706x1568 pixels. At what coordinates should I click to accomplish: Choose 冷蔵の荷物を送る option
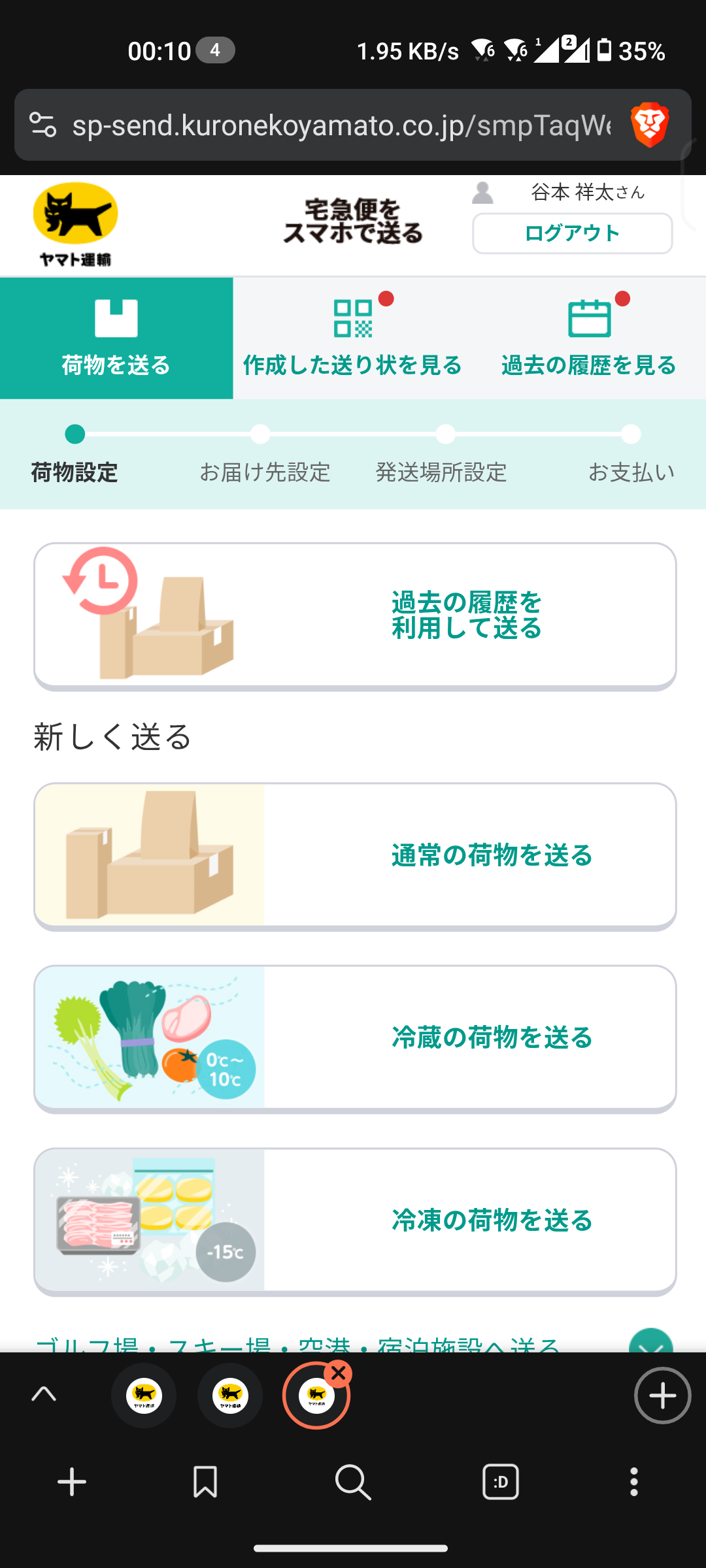click(353, 1036)
